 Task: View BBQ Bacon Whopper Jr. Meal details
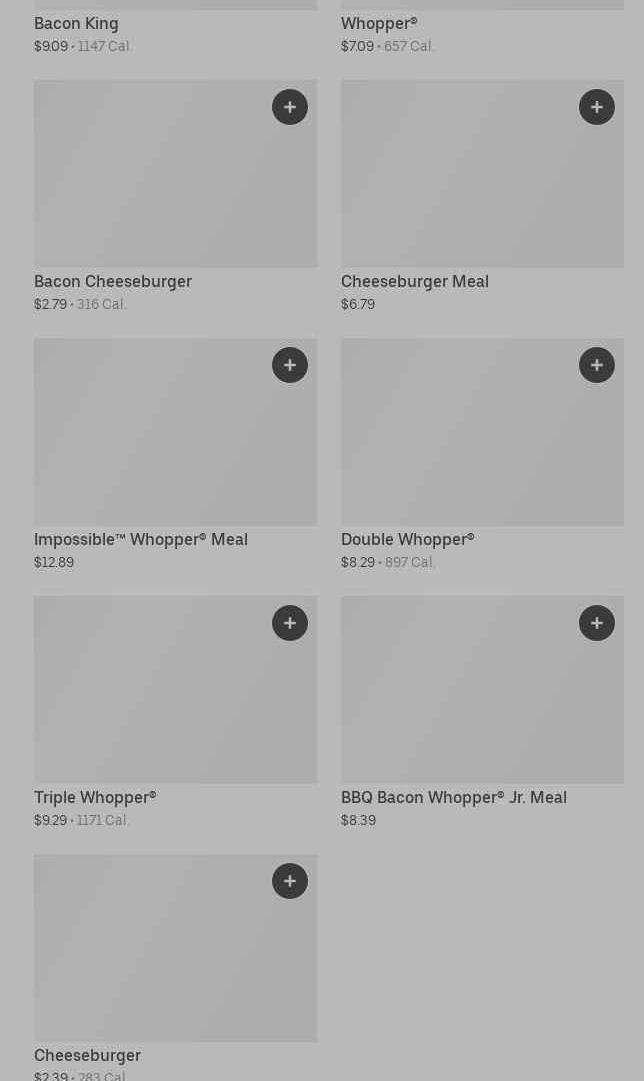point(460,705)
